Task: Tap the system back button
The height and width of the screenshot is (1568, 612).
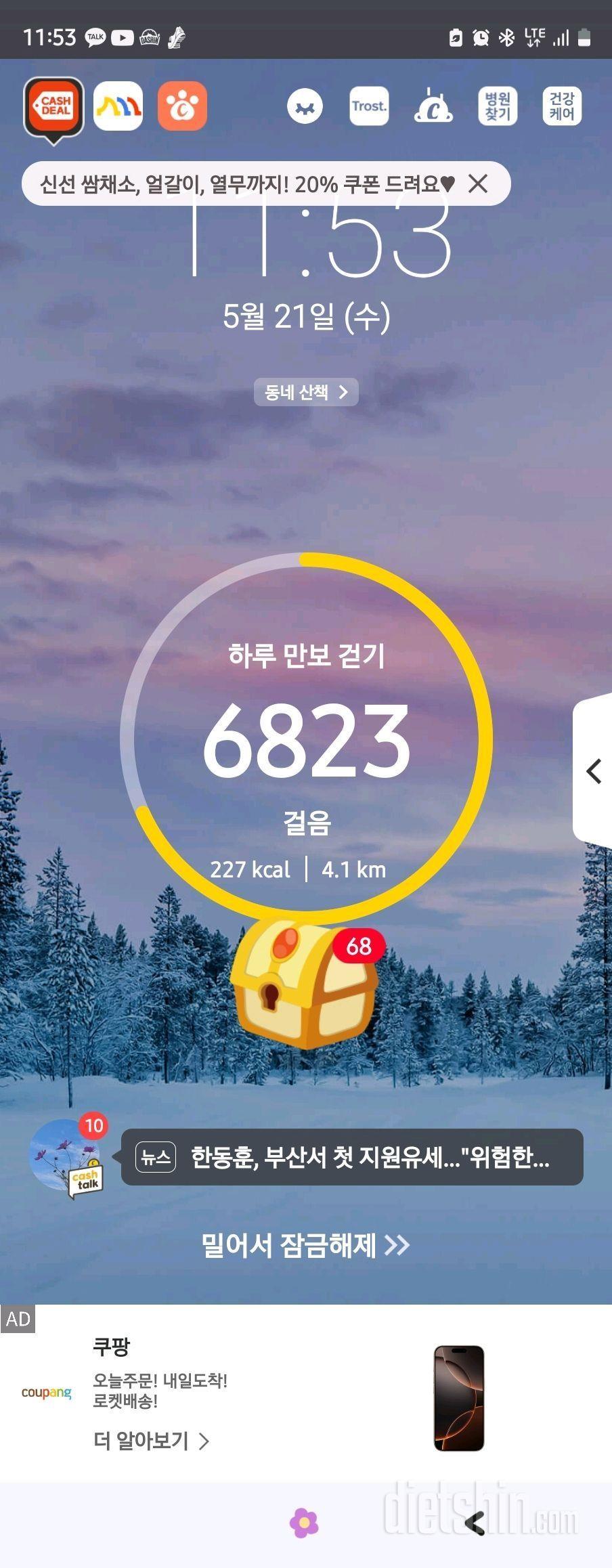Action: click(x=475, y=1523)
